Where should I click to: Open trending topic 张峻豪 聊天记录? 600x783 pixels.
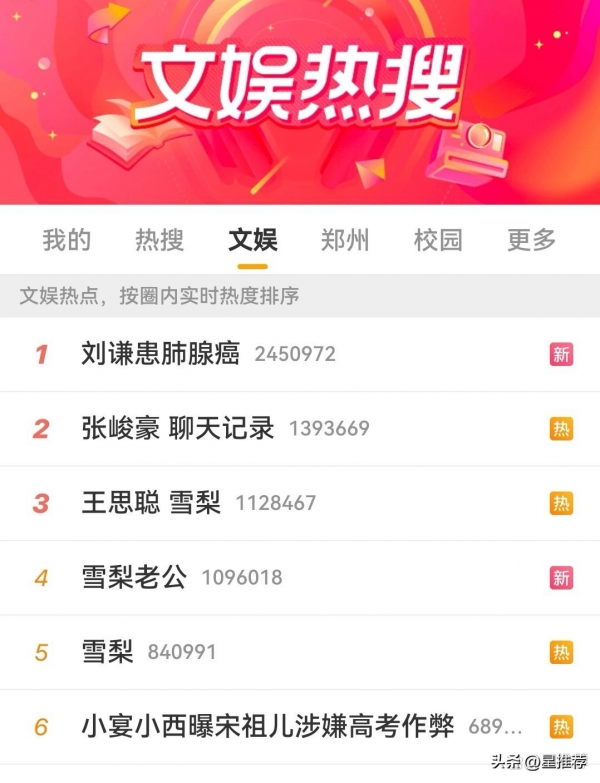[x=178, y=429]
